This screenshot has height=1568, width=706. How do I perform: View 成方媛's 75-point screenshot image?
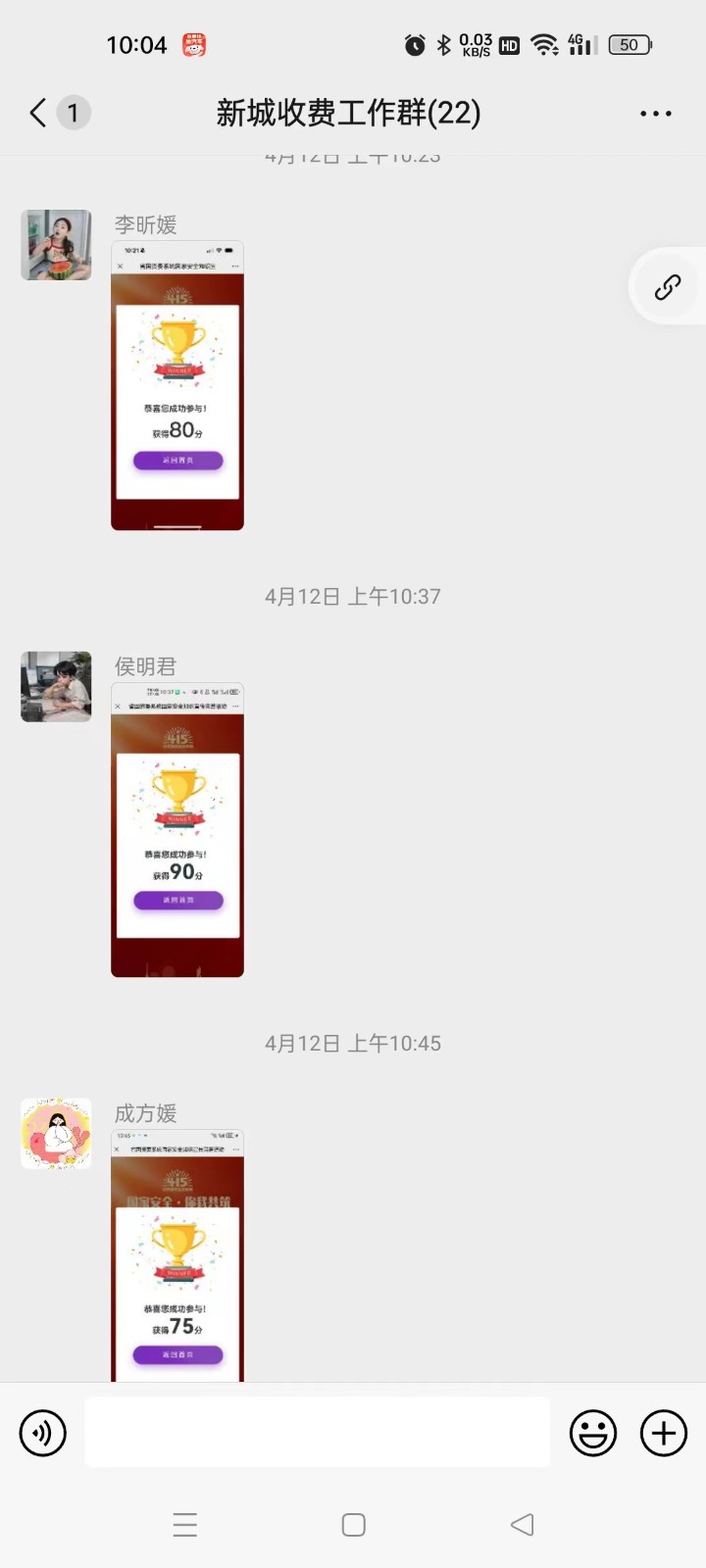(177, 1257)
